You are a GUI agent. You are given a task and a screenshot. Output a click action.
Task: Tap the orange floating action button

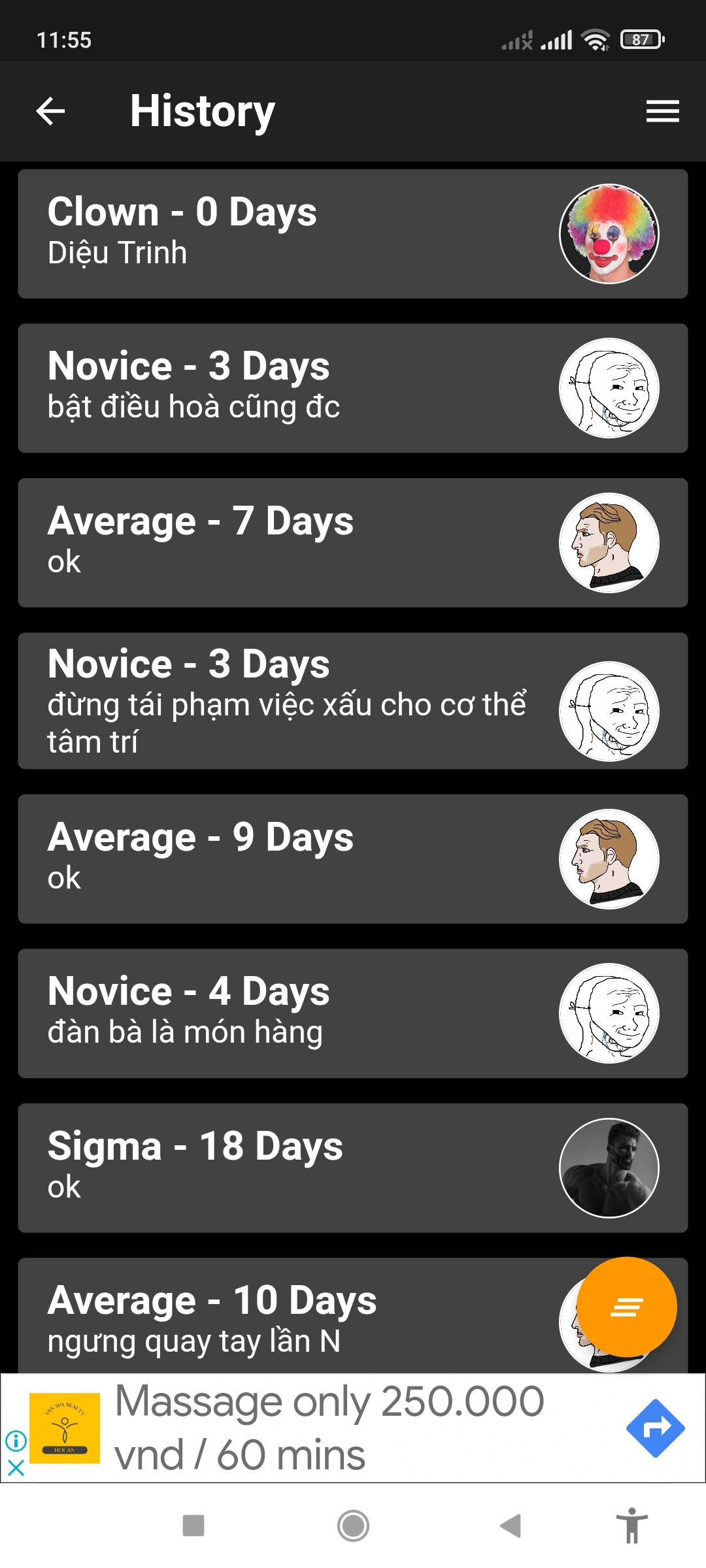tap(626, 1307)
